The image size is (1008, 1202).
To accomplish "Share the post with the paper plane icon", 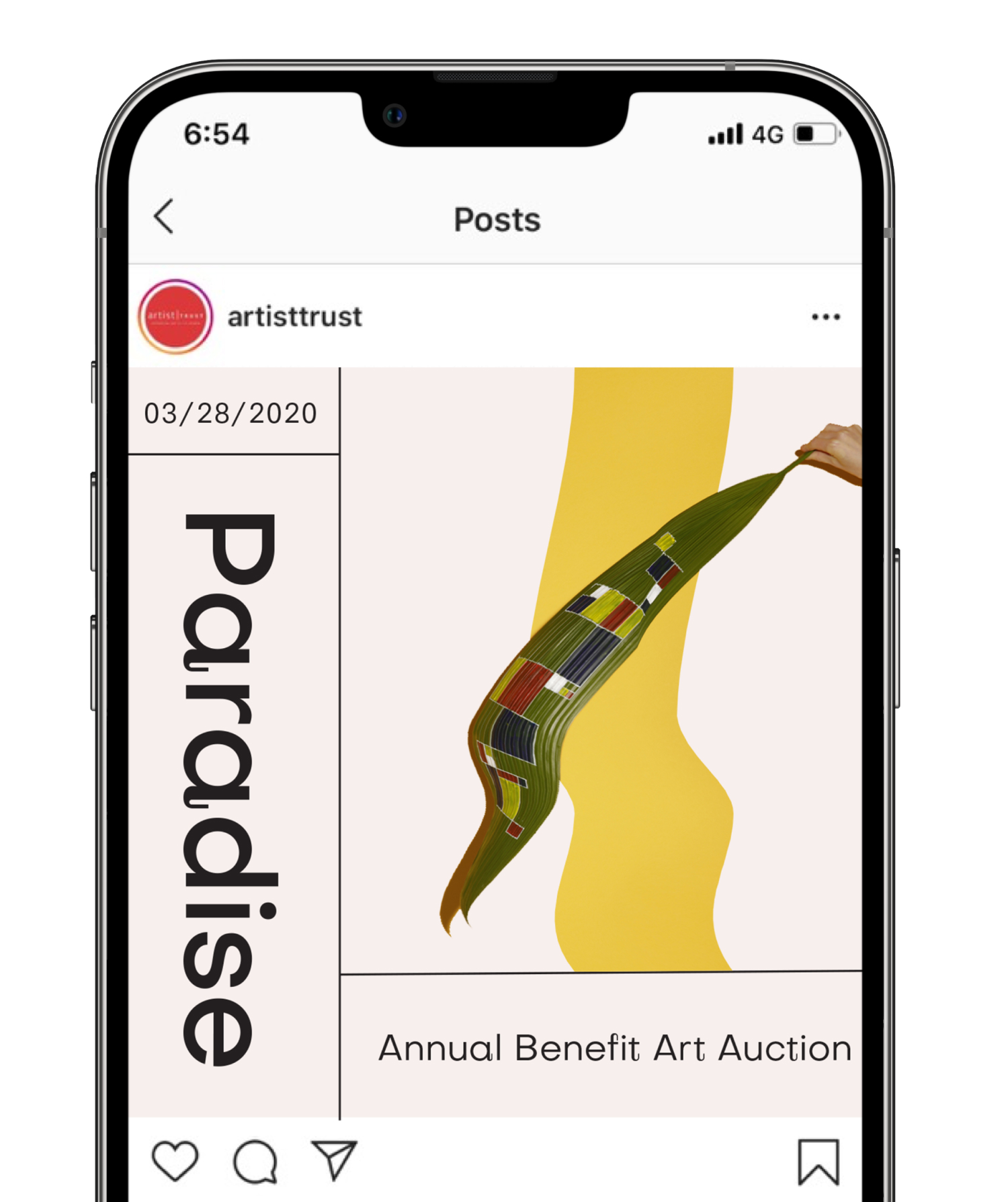I will [334, 1160].
